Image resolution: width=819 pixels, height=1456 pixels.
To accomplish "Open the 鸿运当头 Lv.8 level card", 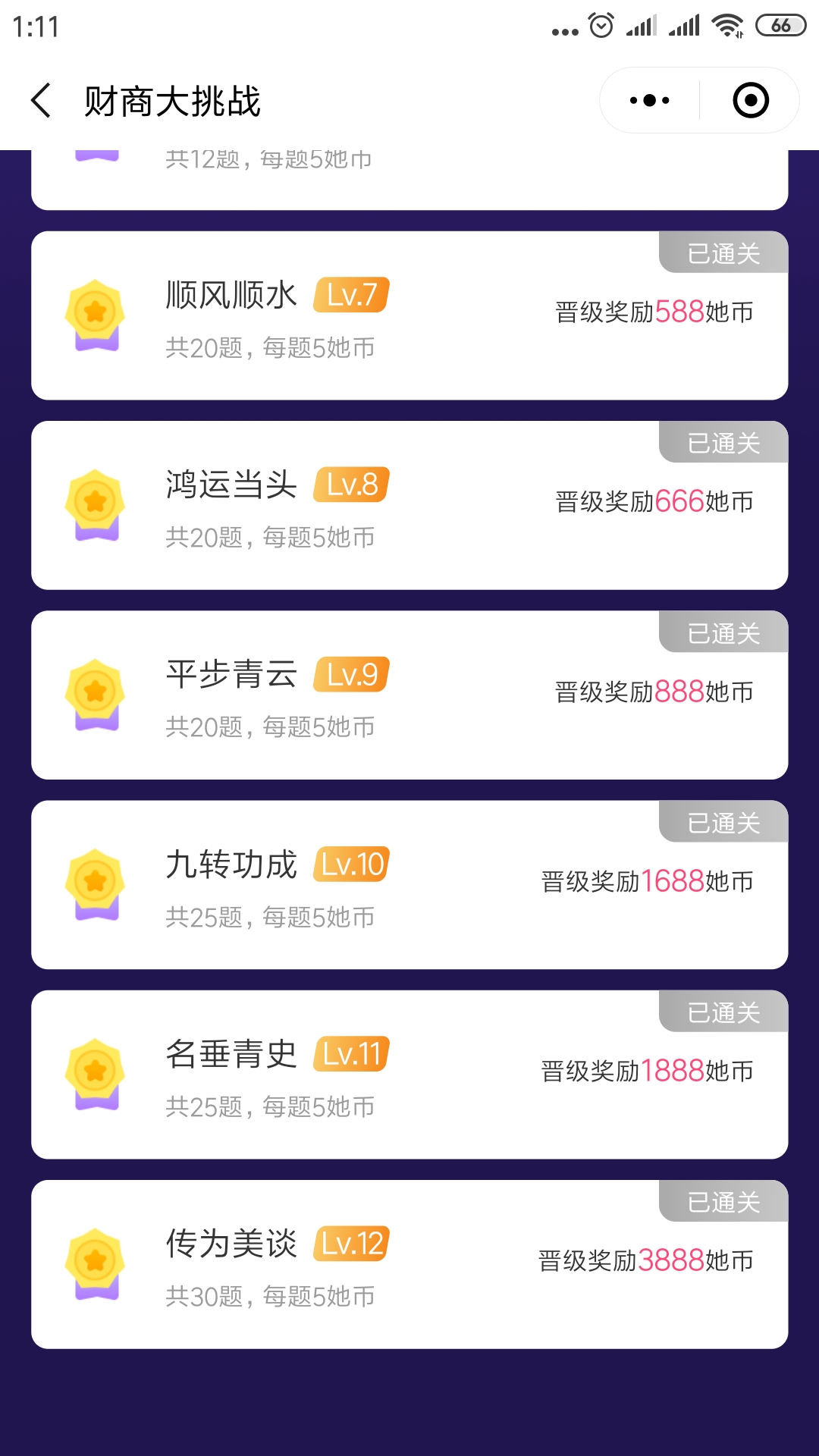I will click(x=409, y=505).
